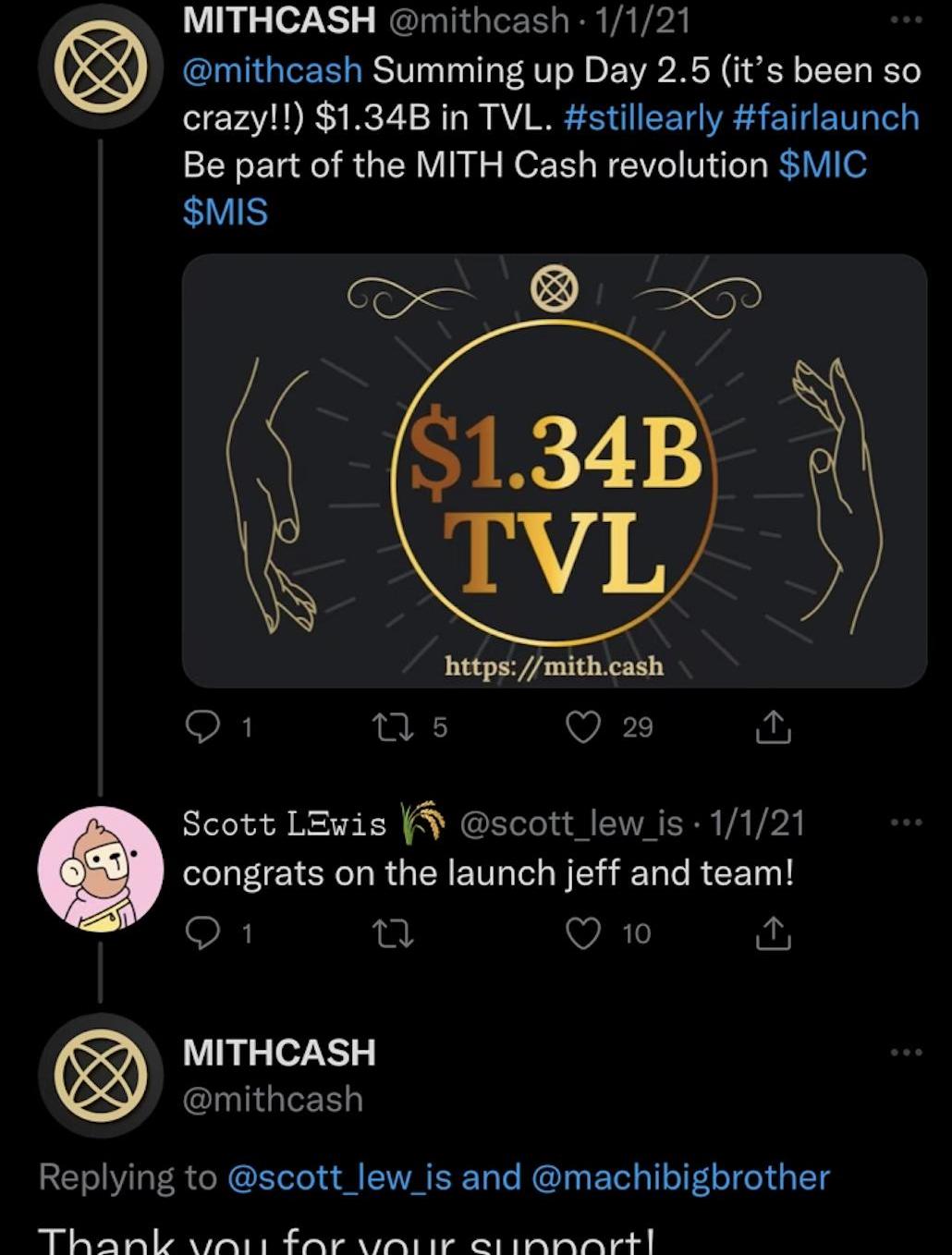The height and width of the screenshot is (1255, 952).
Task: View MITHCASH avatar on the reply tweet
Action: 100,1076
